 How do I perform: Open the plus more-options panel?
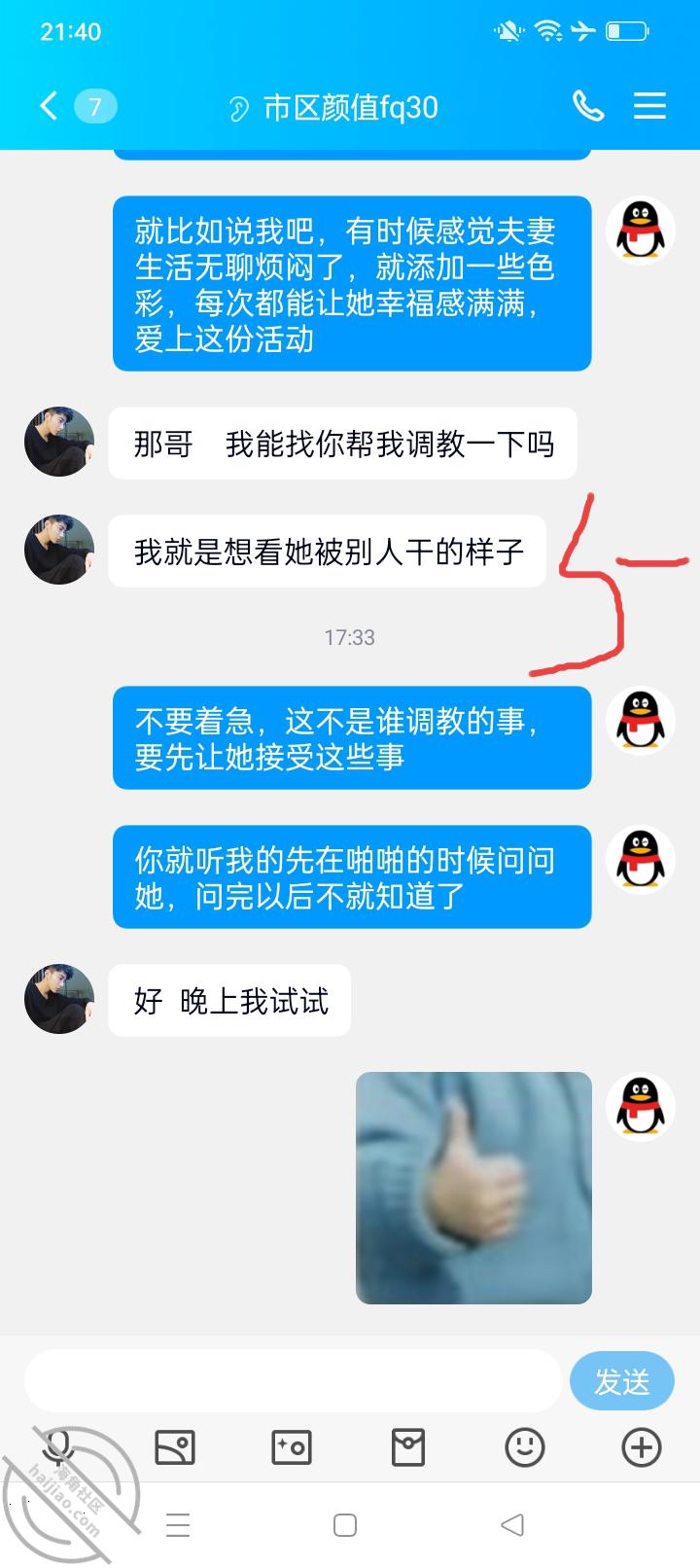point(642,1447)
